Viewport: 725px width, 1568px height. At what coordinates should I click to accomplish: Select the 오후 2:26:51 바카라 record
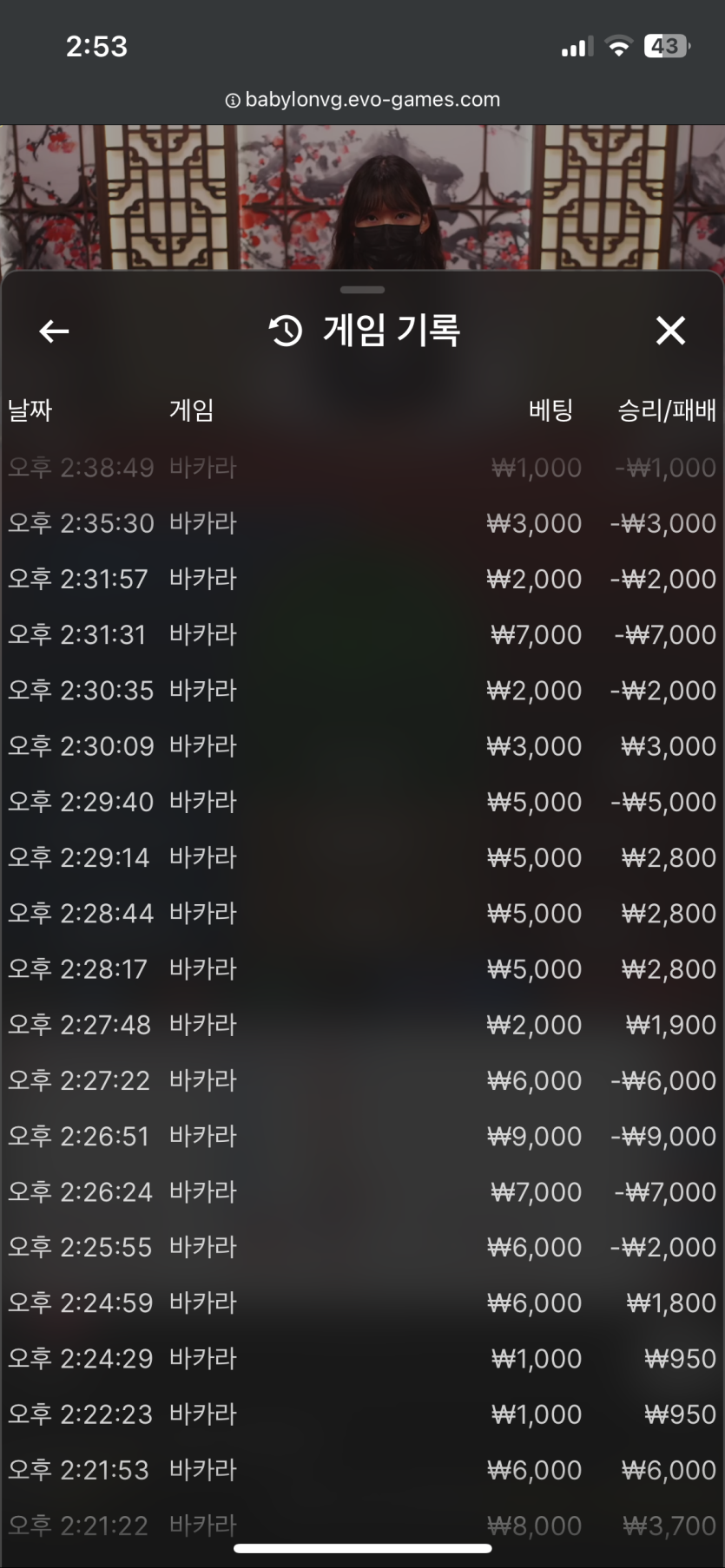click(x=362, y=1136)
